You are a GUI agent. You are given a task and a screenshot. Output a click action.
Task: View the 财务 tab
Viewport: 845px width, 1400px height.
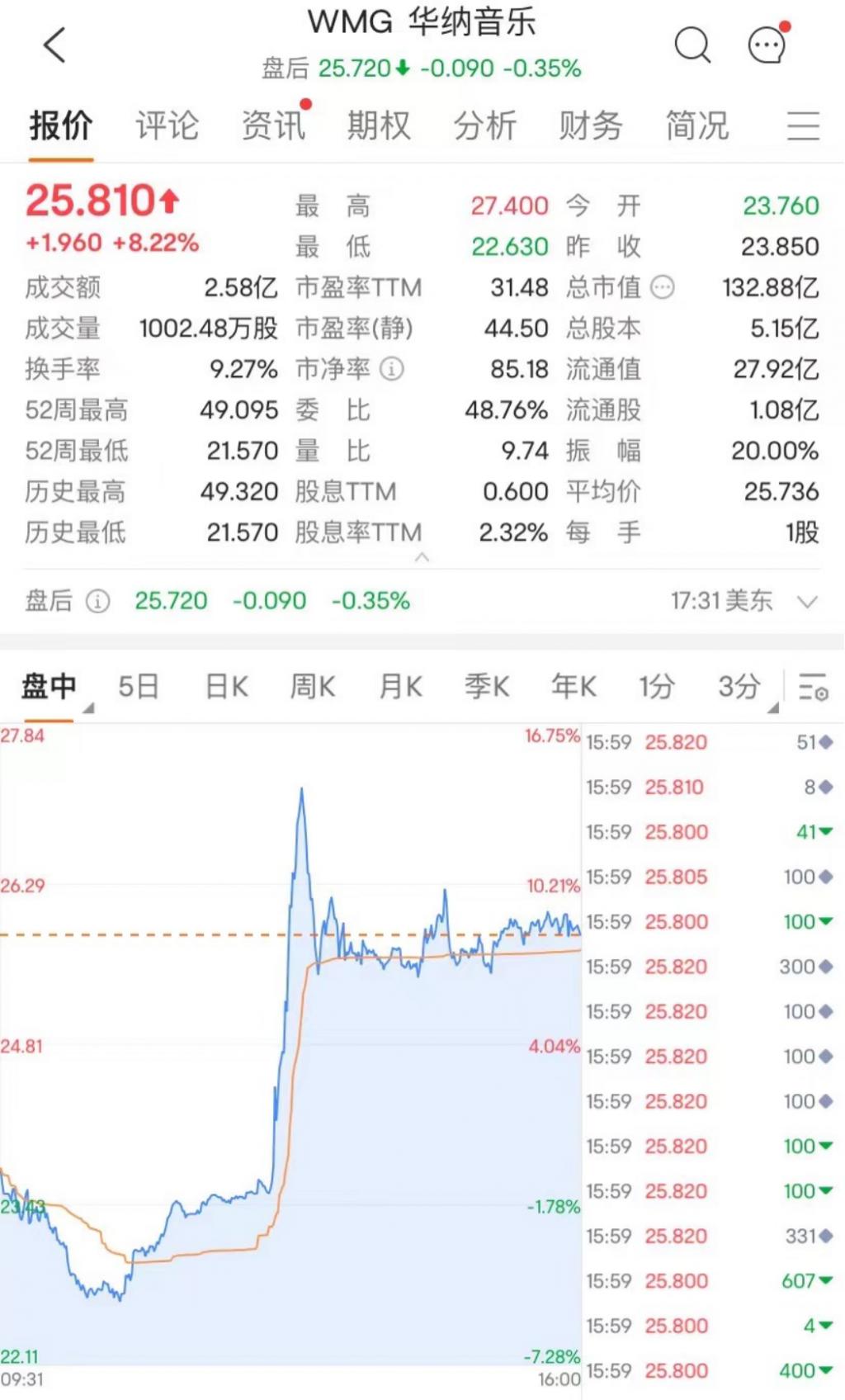click(591, 126)
